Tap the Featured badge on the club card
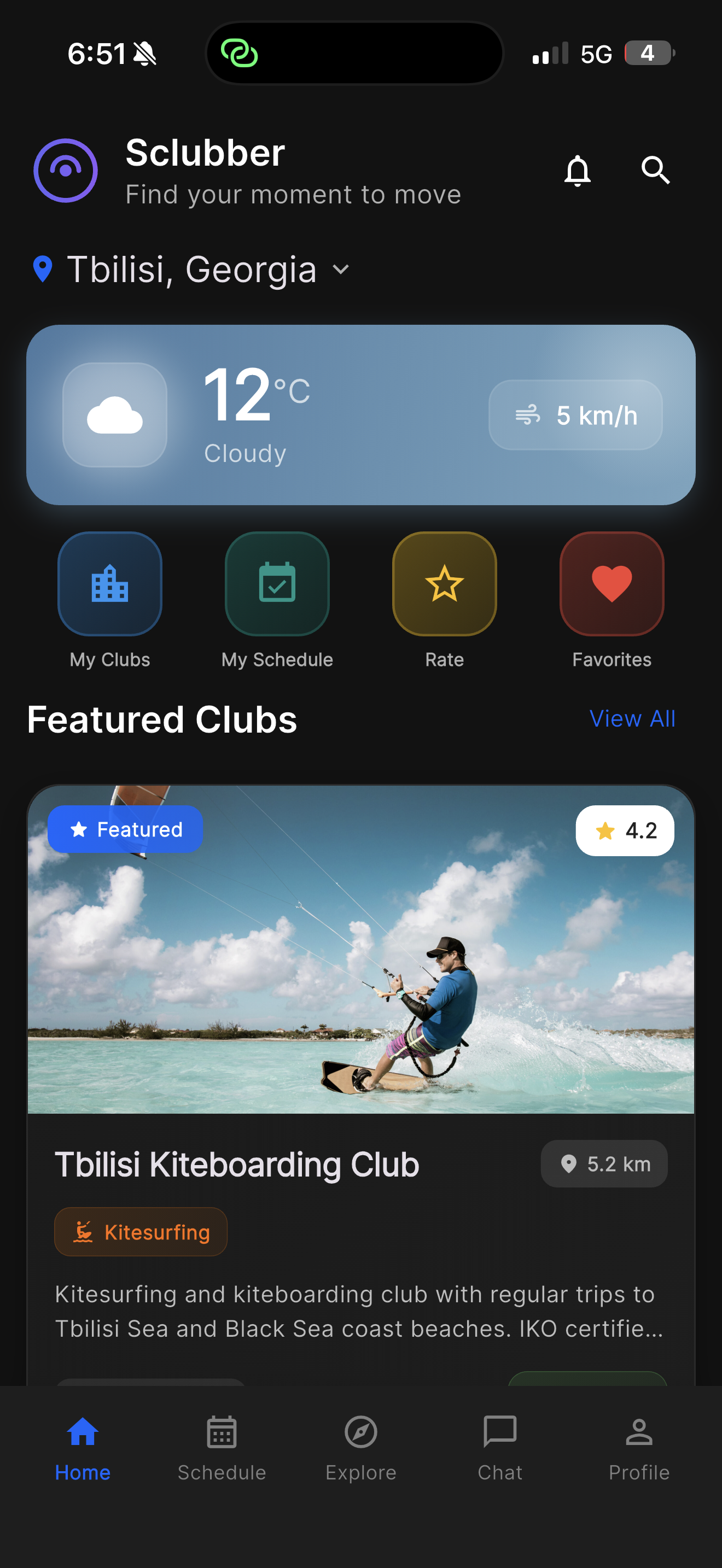Viewport: 722px width, 1568px height. (x=125, y=828)
